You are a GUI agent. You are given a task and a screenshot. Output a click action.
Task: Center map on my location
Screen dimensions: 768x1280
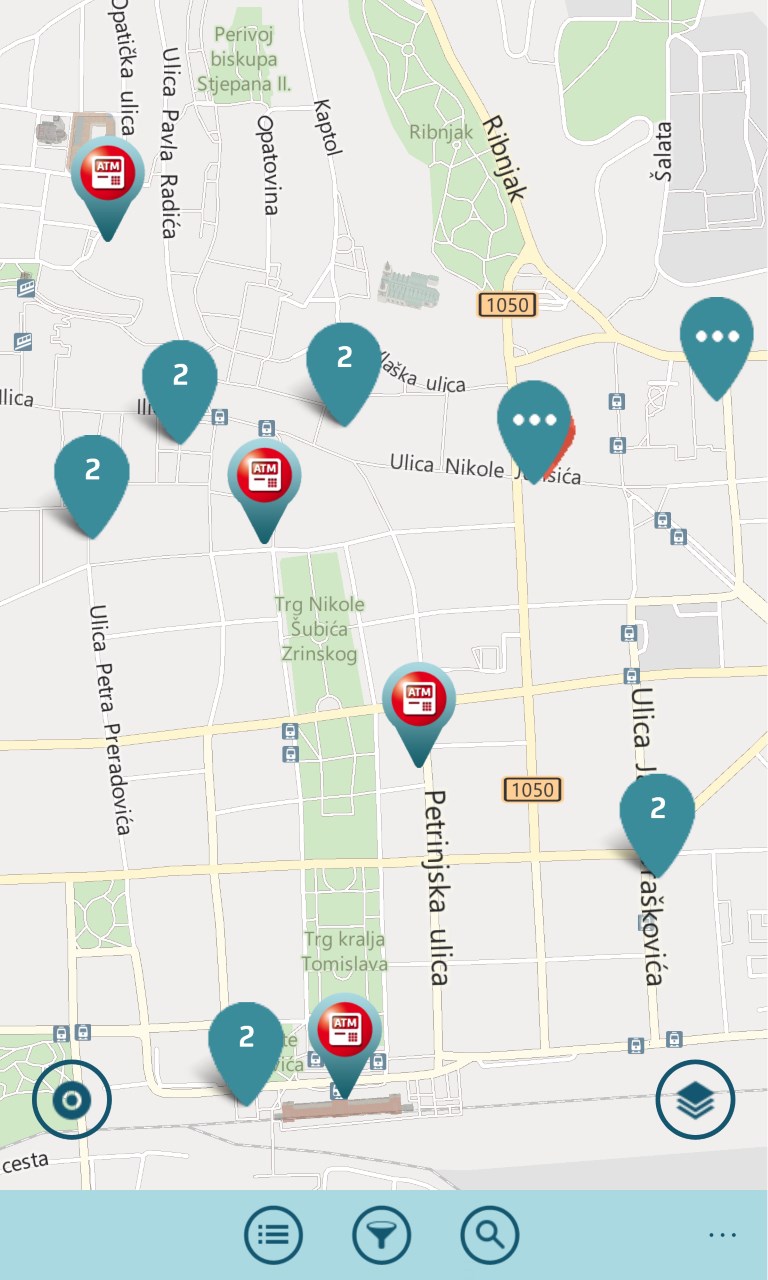(72, 1101)
